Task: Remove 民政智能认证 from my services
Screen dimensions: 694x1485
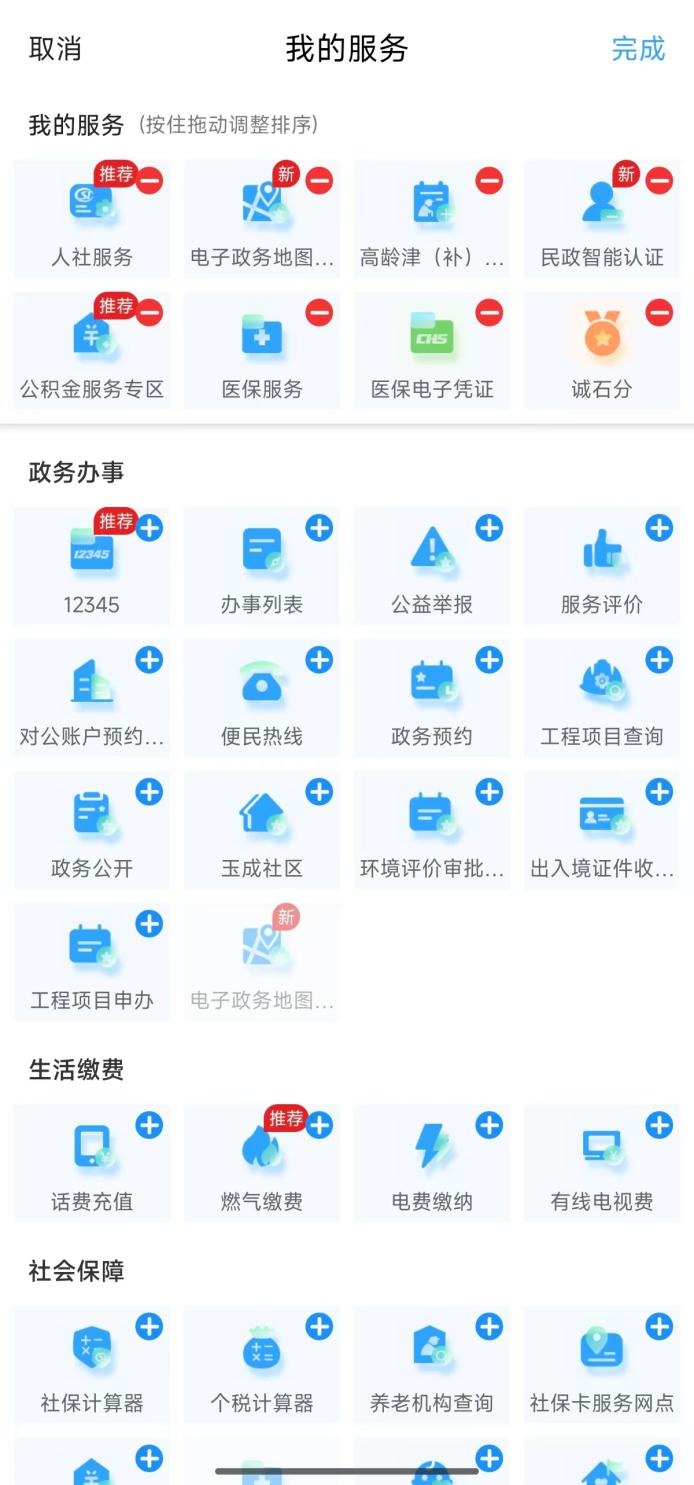Action: point(659,181)
